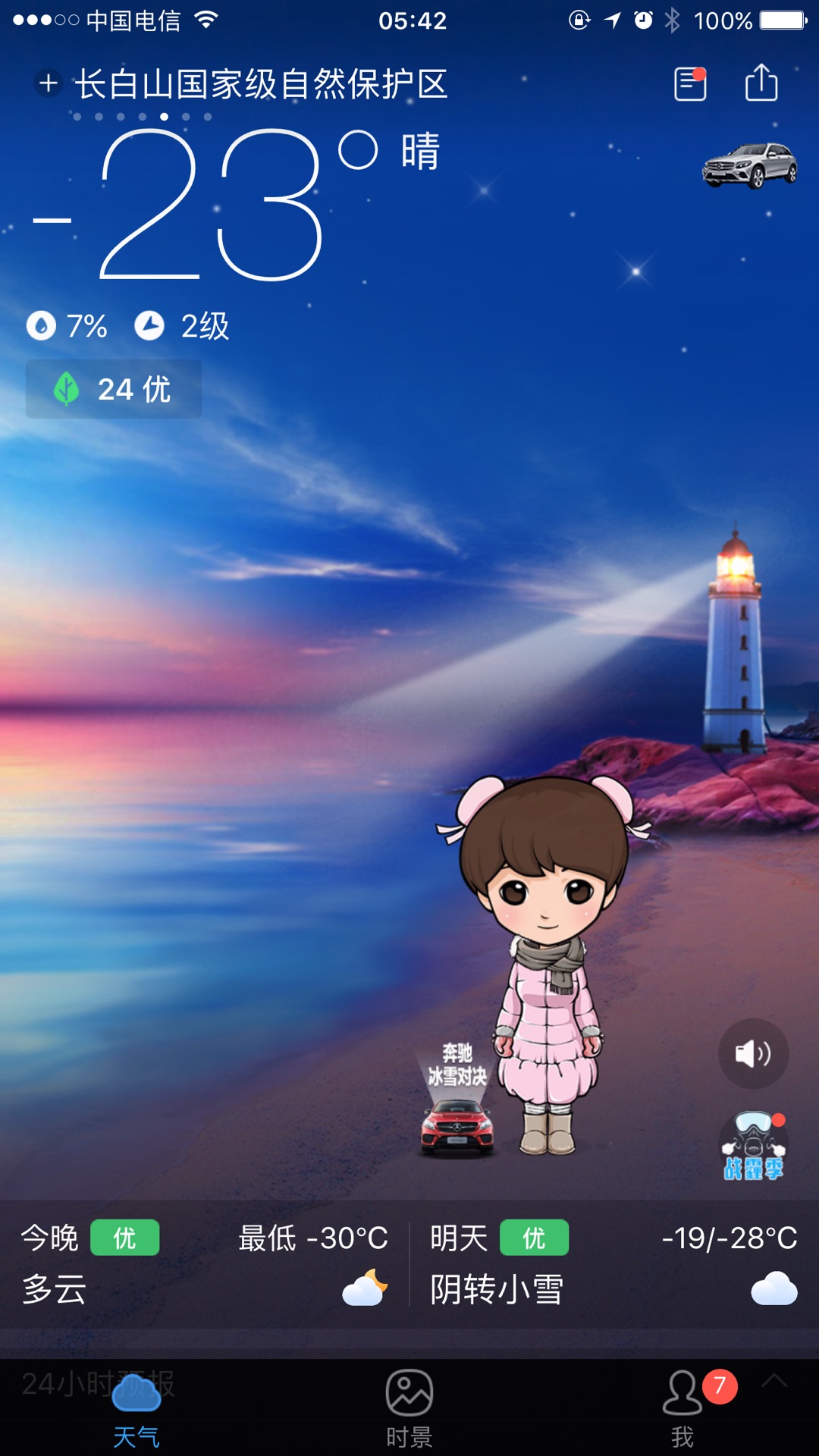This screenshot has height=1456, width=819.
Task: Open tomorrow's 阴转小雪 forecast card
Action: 614,1264
